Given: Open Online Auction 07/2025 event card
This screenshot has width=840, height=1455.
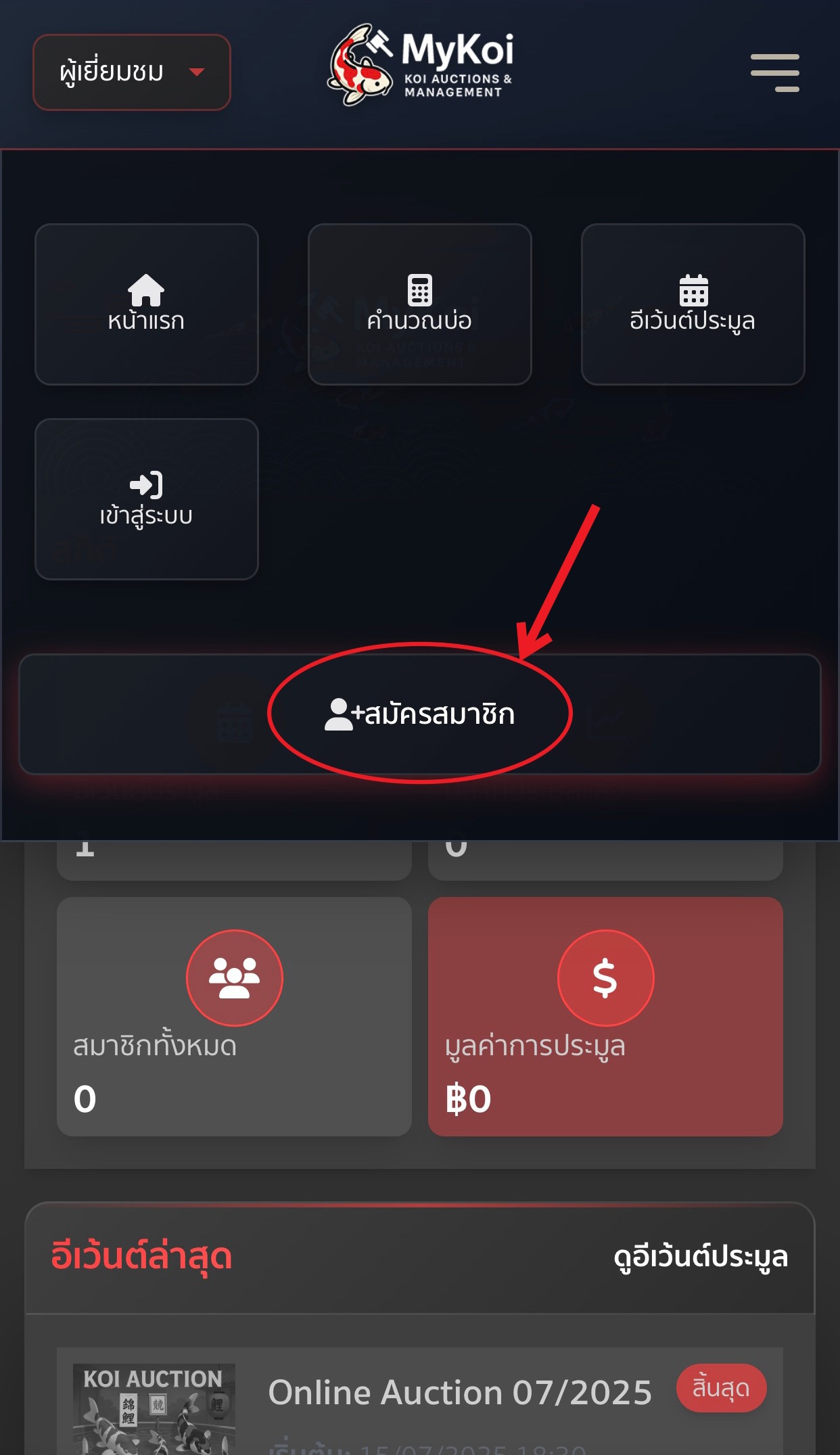Looking at the screenshot, I should click(460, 1393).
